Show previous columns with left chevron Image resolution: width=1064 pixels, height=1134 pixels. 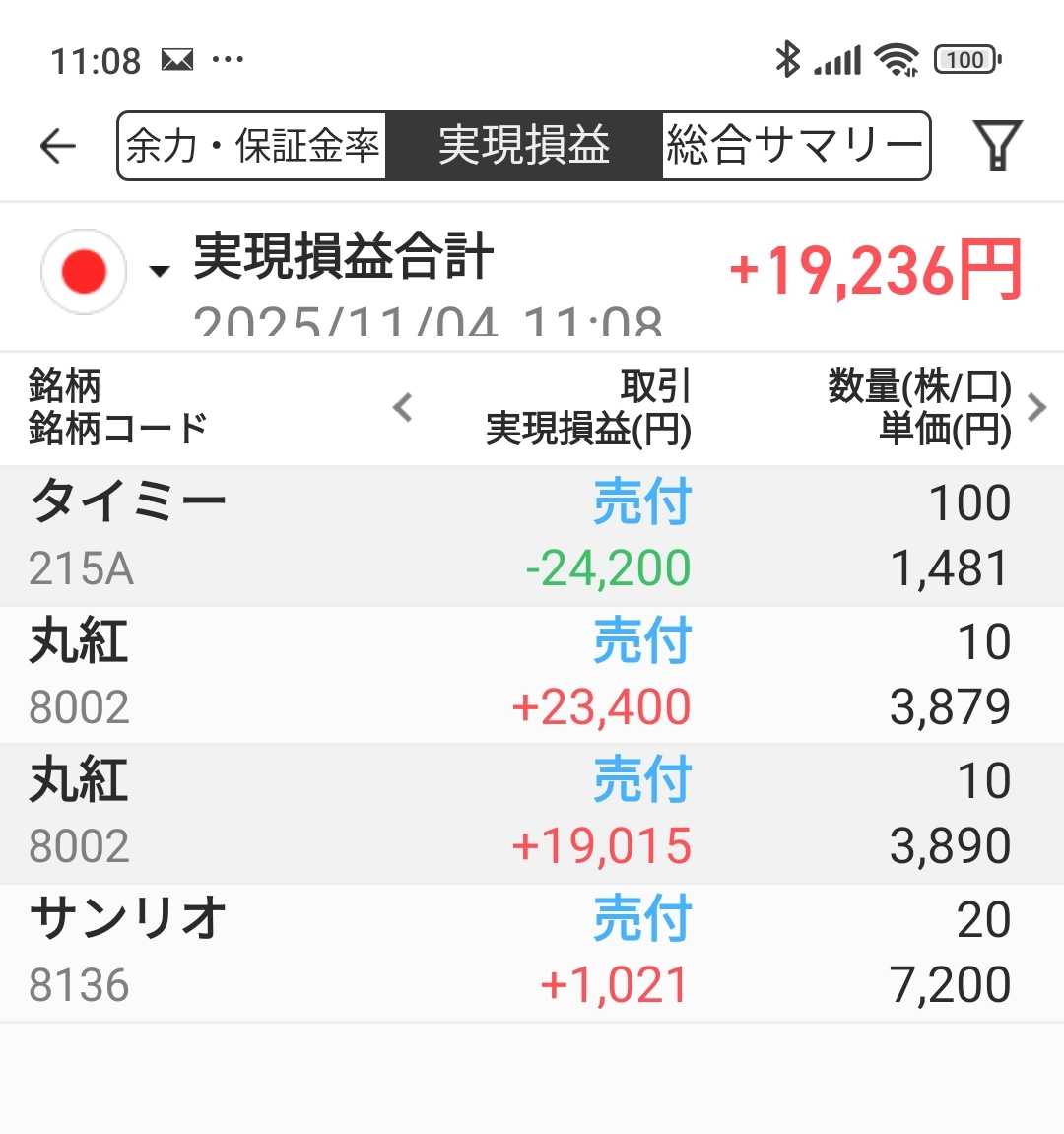pyautogui.click(x=402, y=407)
